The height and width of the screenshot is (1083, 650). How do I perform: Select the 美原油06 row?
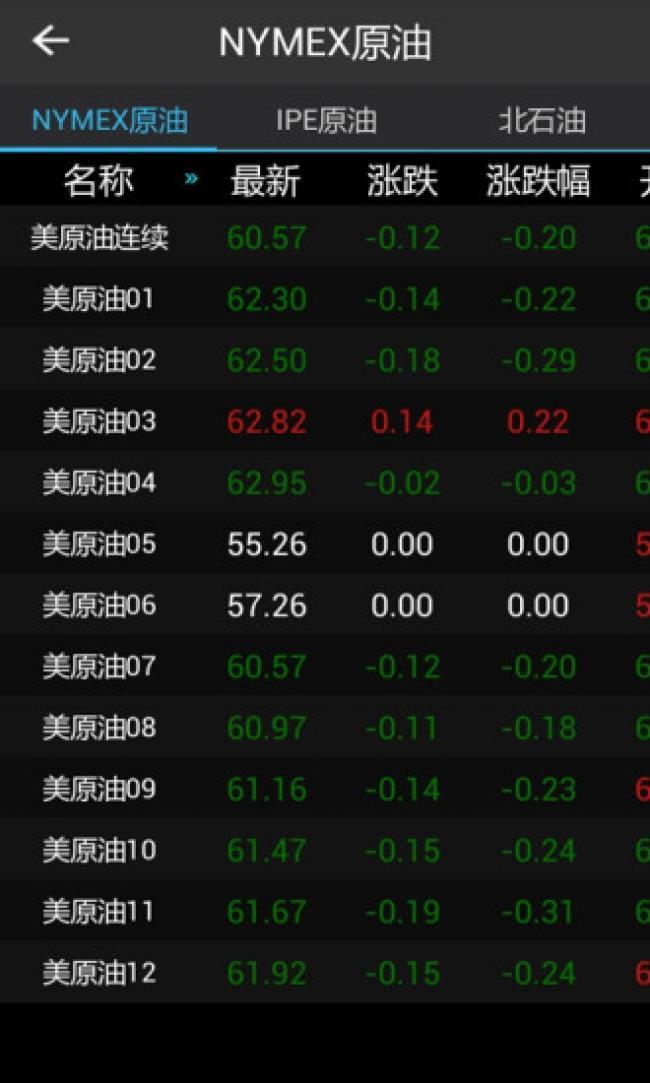(x=325, y=605)
